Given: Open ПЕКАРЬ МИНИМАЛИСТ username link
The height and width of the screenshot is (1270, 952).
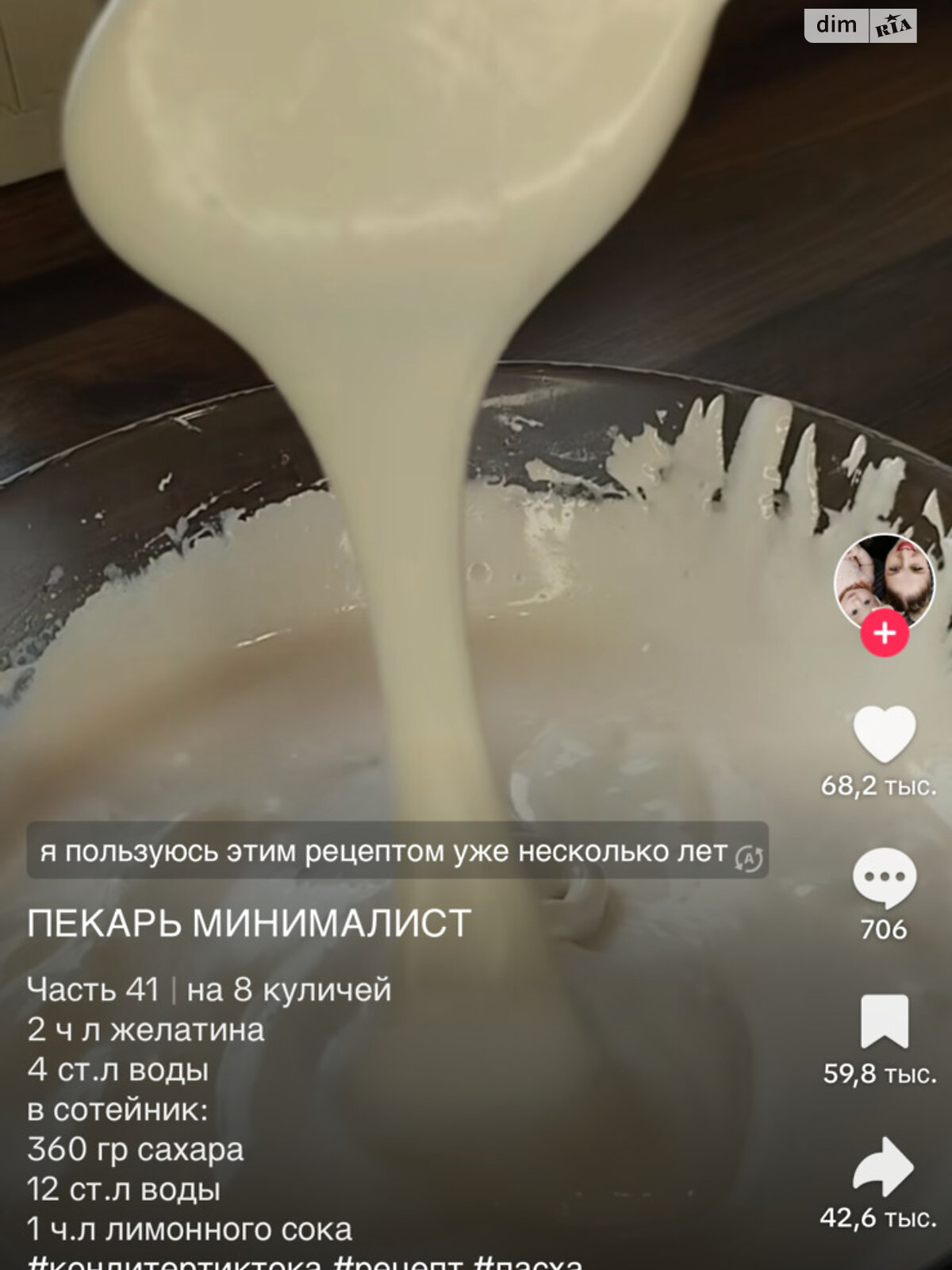Looking at the screenshot, I should 249,924.
